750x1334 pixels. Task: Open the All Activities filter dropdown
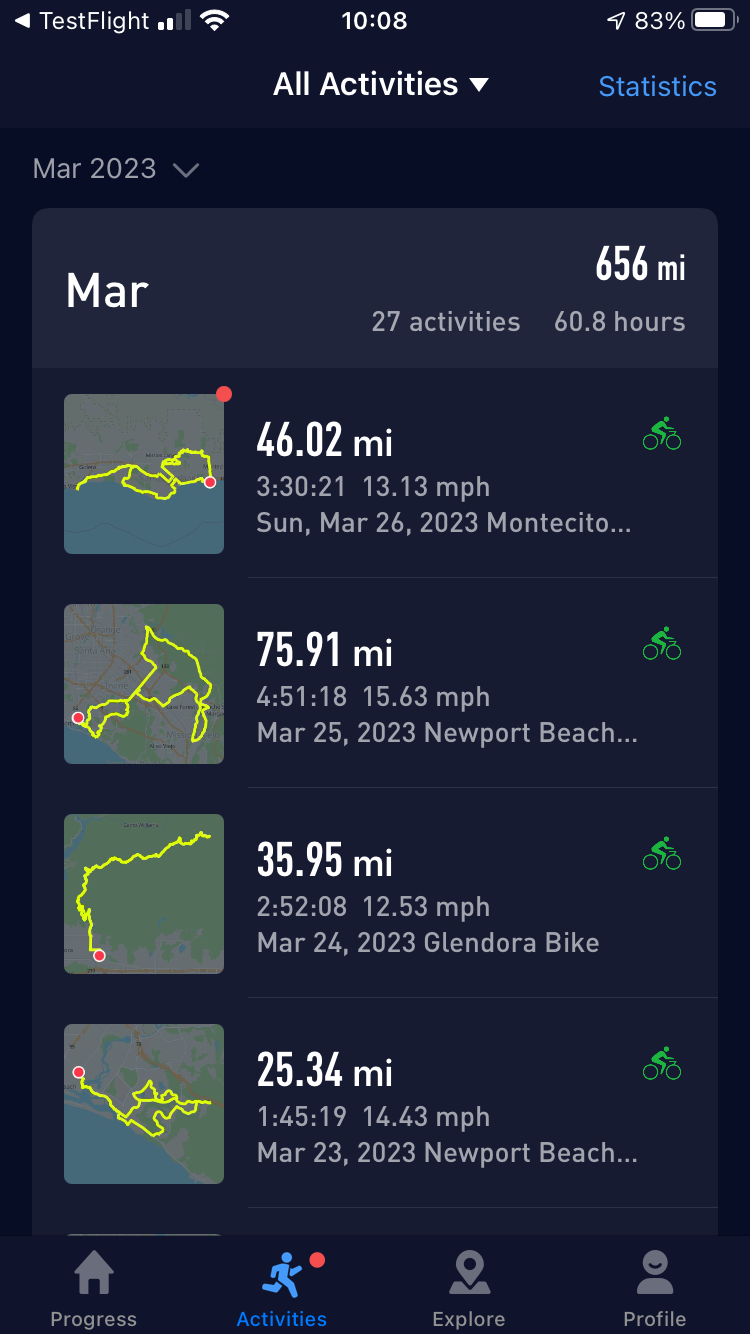pyautogui.click(x=381, y=85)
